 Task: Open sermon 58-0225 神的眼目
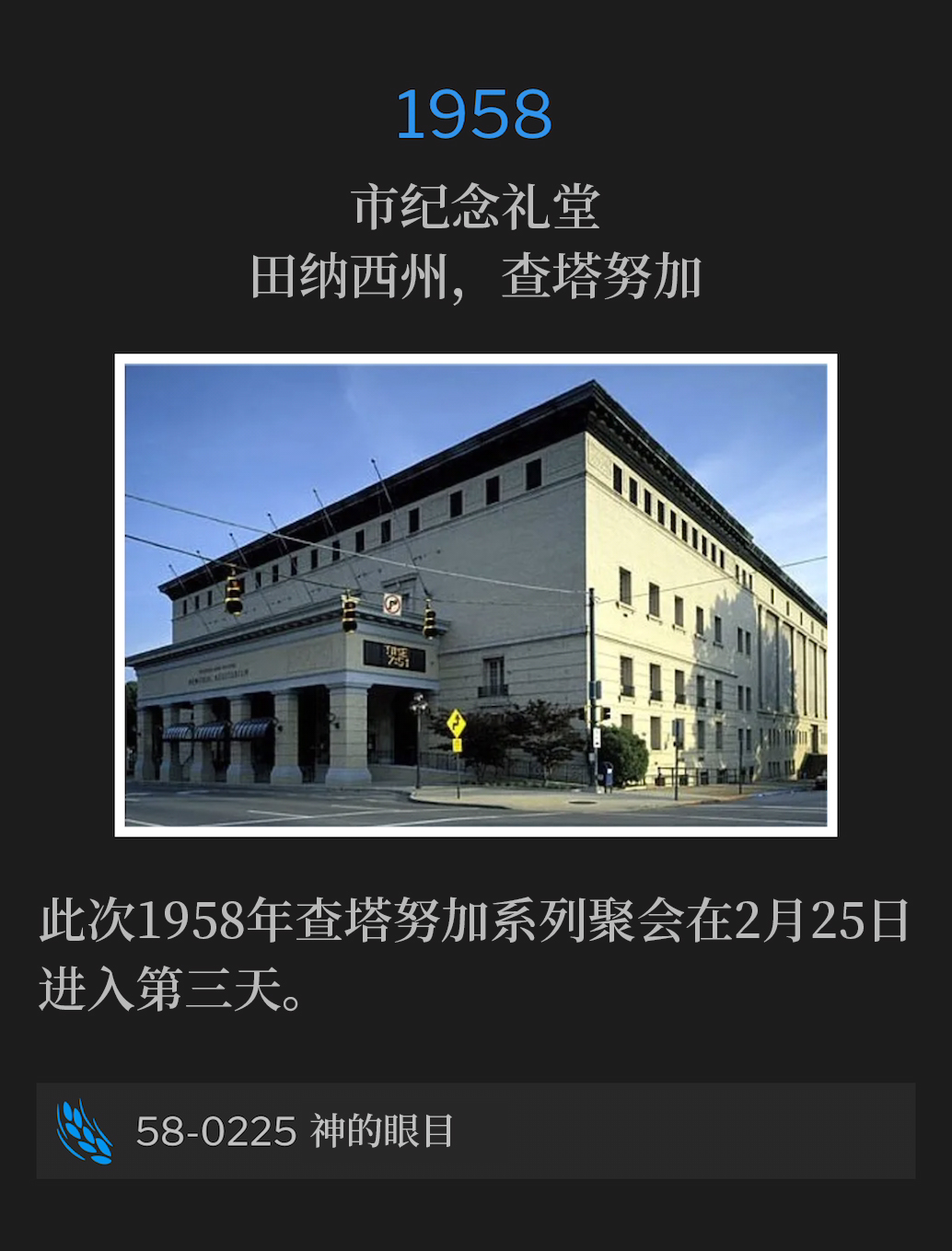pyautogui.click(x=475, y=1130)
